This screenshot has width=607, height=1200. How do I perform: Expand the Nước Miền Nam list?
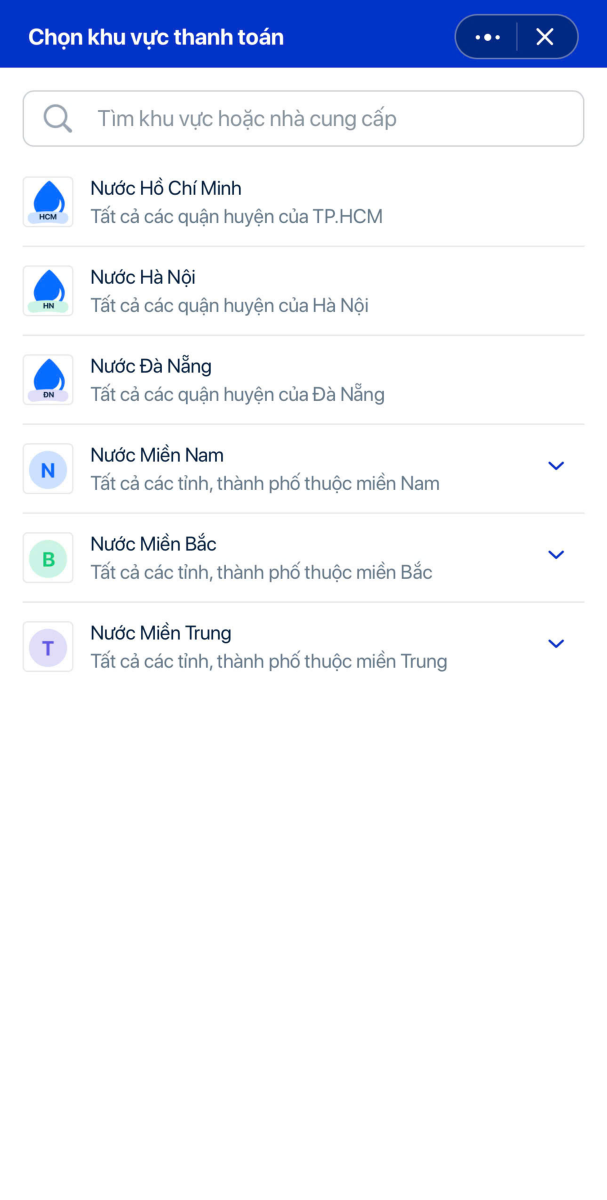tap(556, 466)
